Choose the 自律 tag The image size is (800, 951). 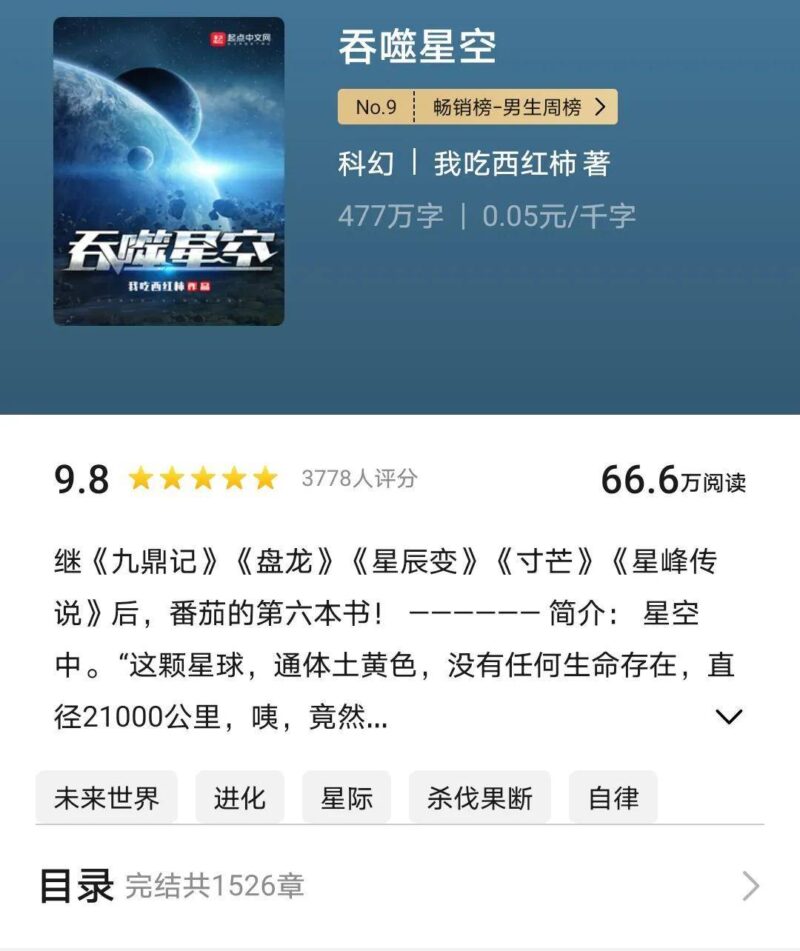tap(613, 798)
